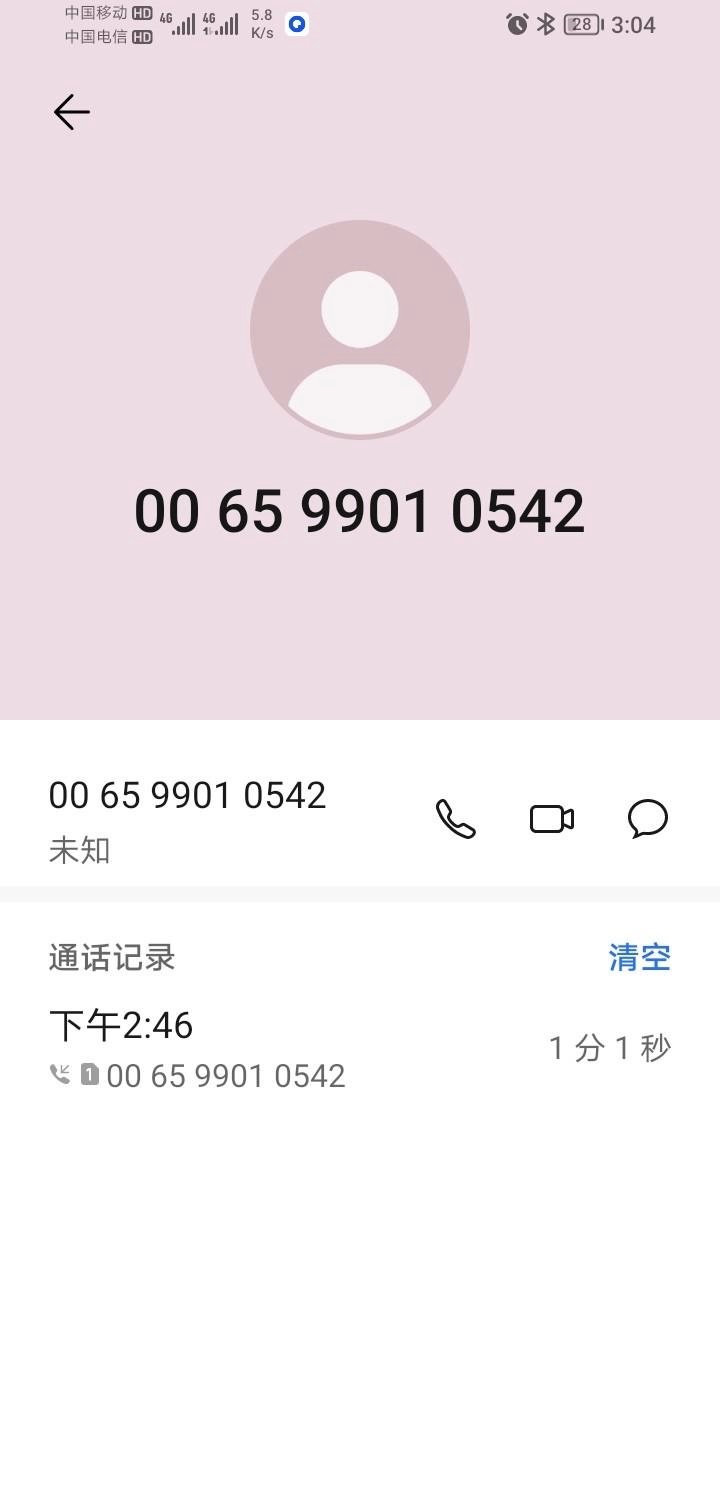Start a video call with this number

[553, 818]
